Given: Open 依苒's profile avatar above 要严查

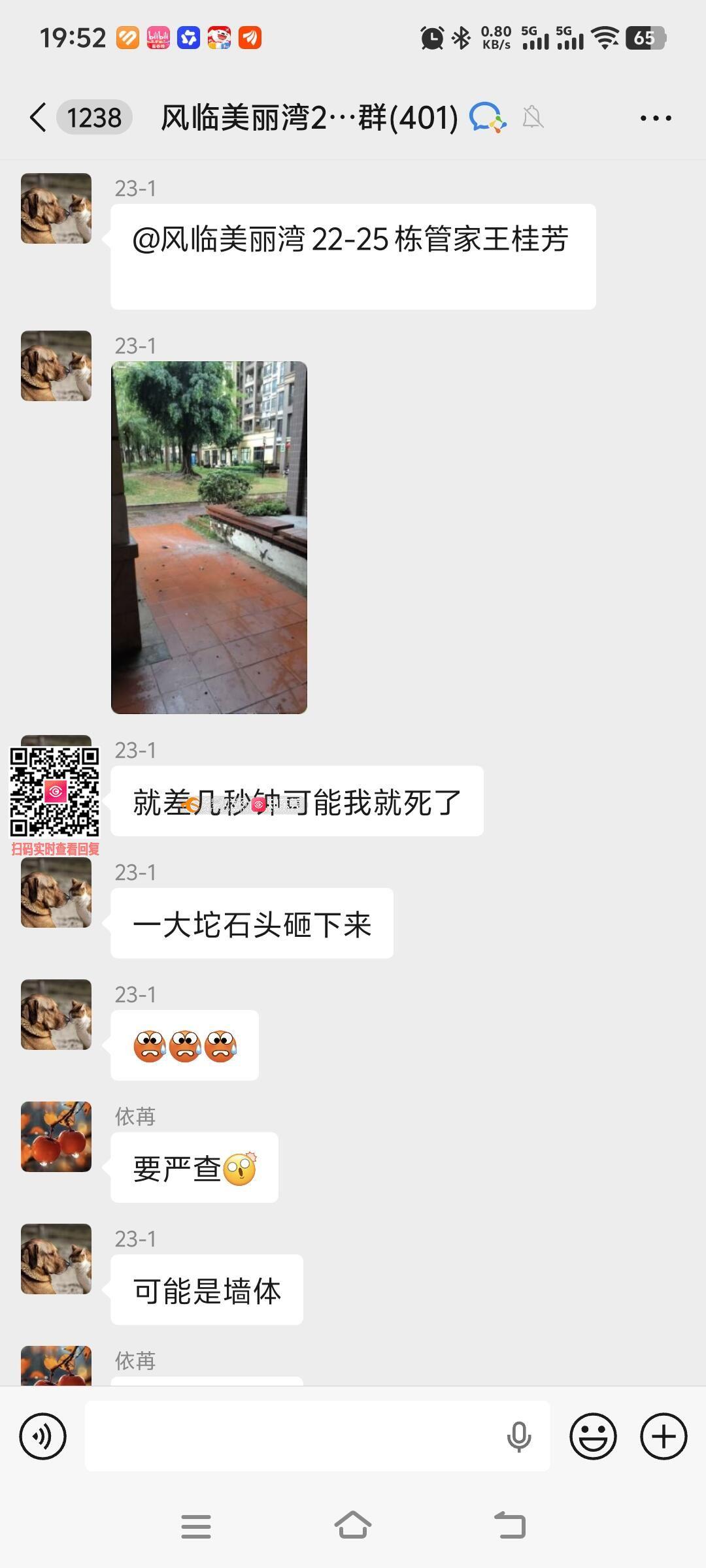Looking at the screenshot, I should [x=56, y=1136].
